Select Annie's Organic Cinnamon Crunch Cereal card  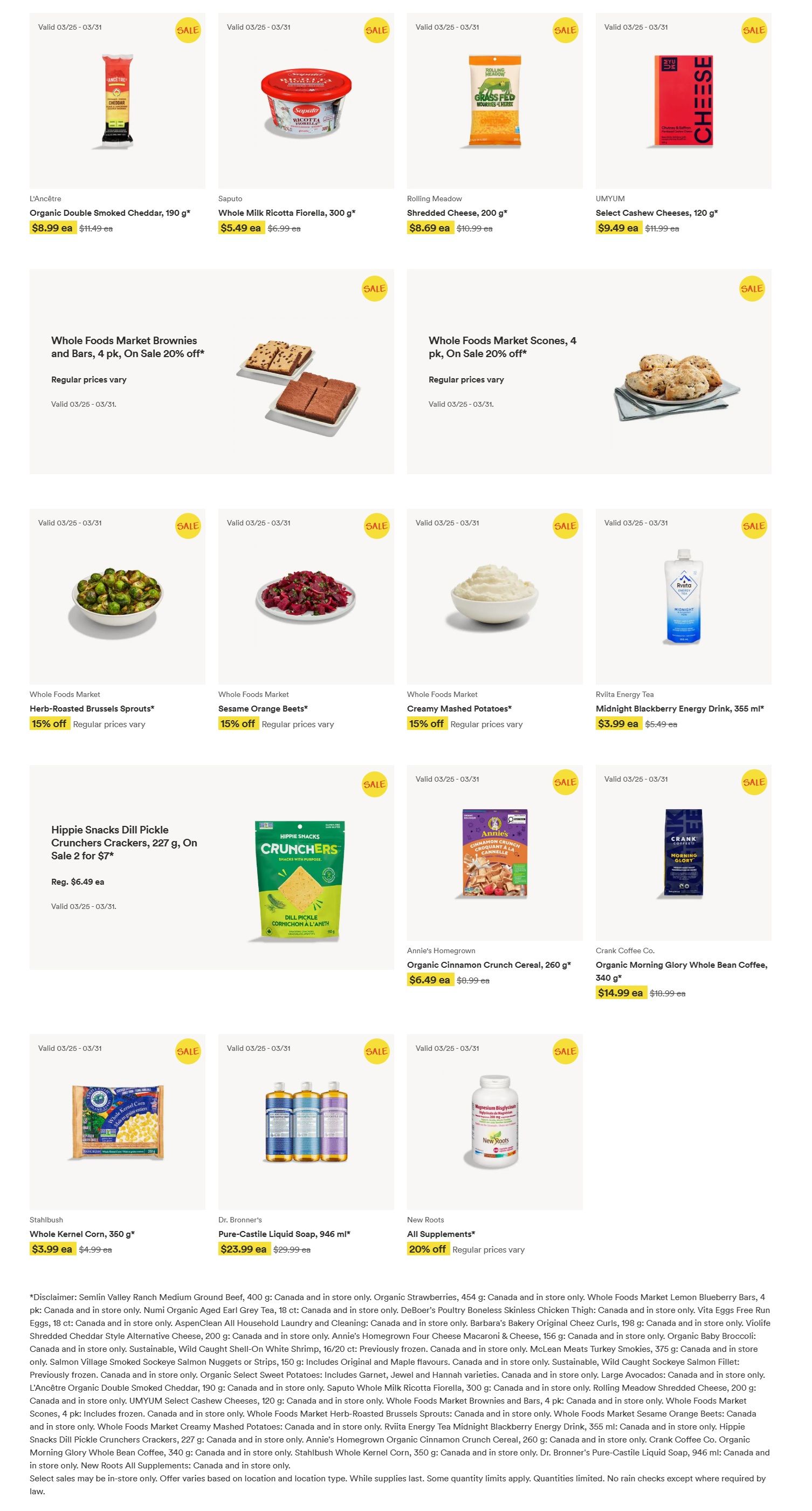click(494, 852)
